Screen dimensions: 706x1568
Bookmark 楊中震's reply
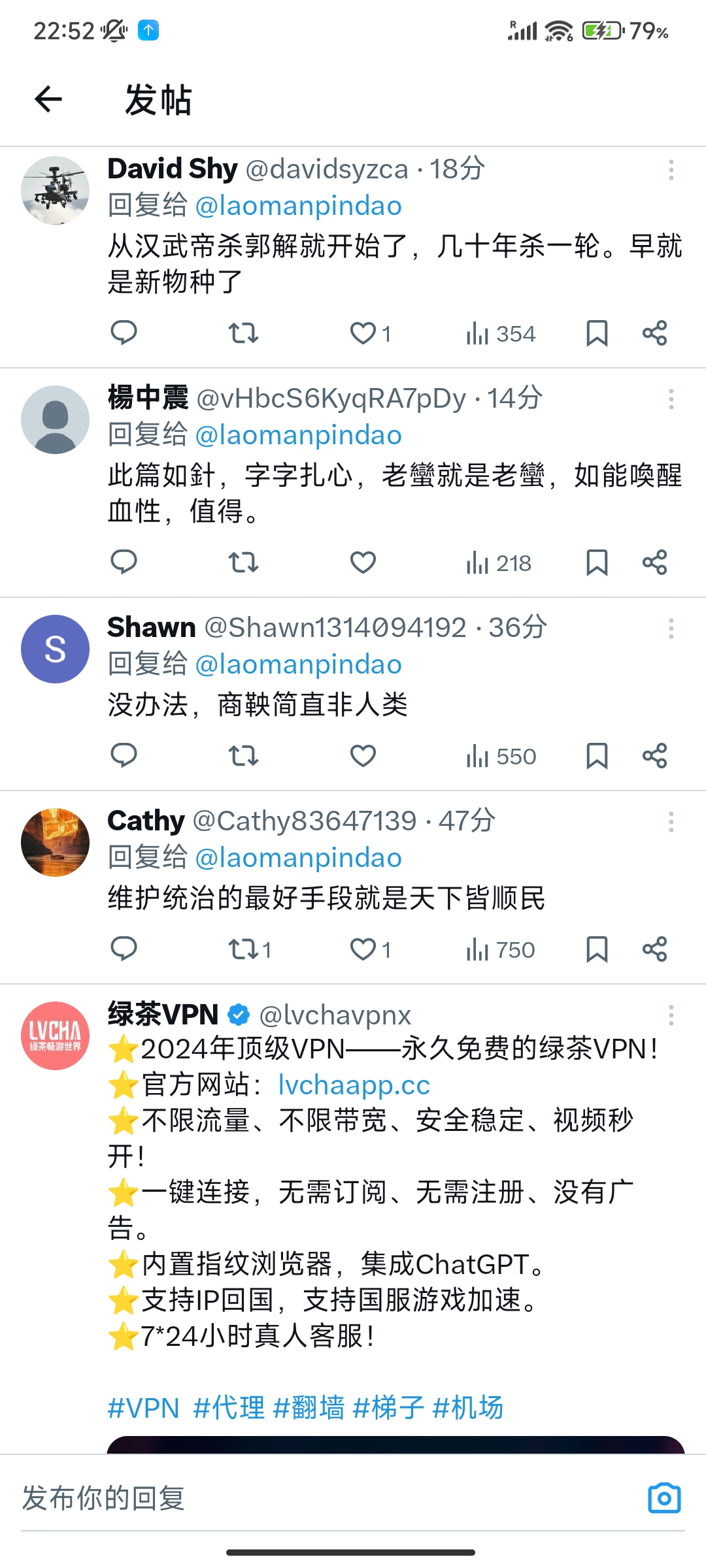point(597,563)
